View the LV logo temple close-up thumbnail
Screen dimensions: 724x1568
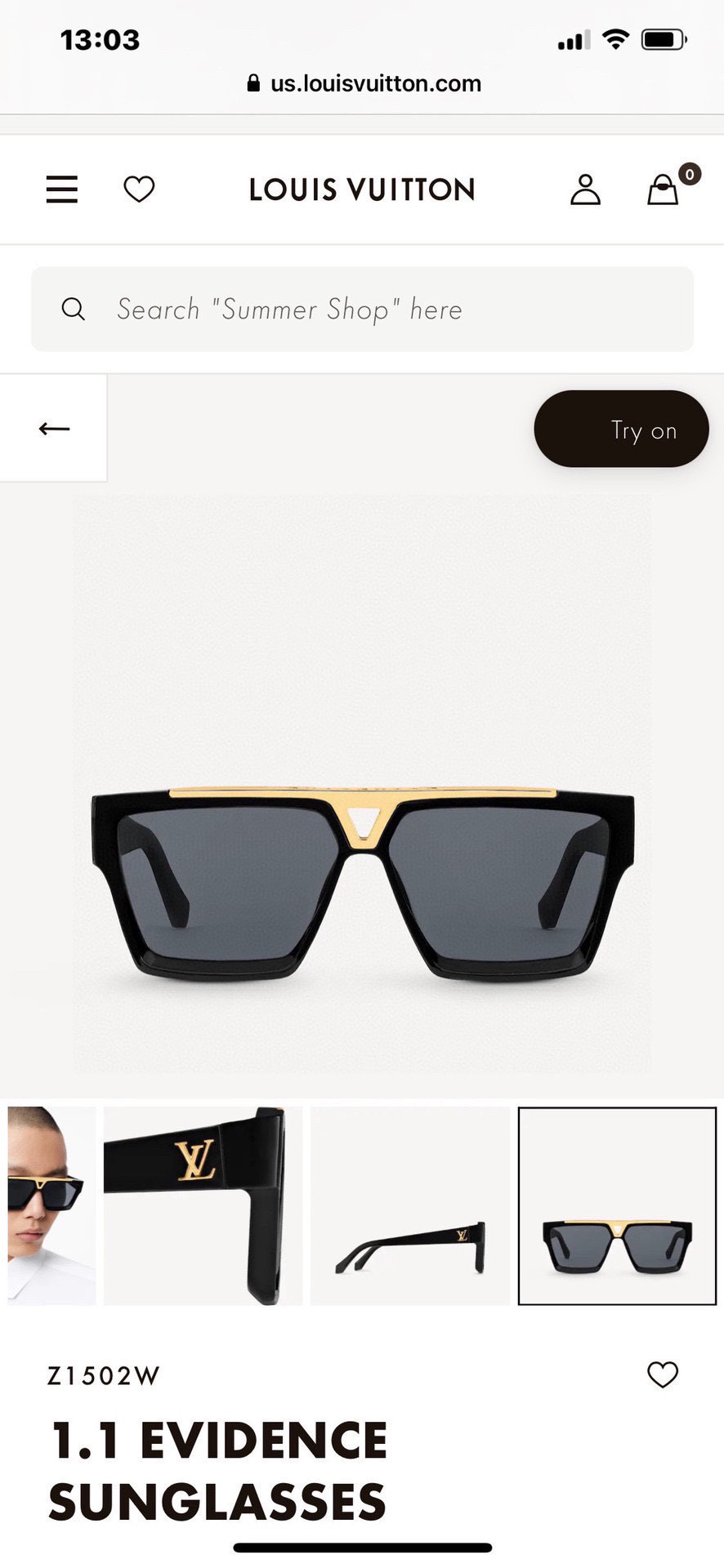click(203, 1205)
